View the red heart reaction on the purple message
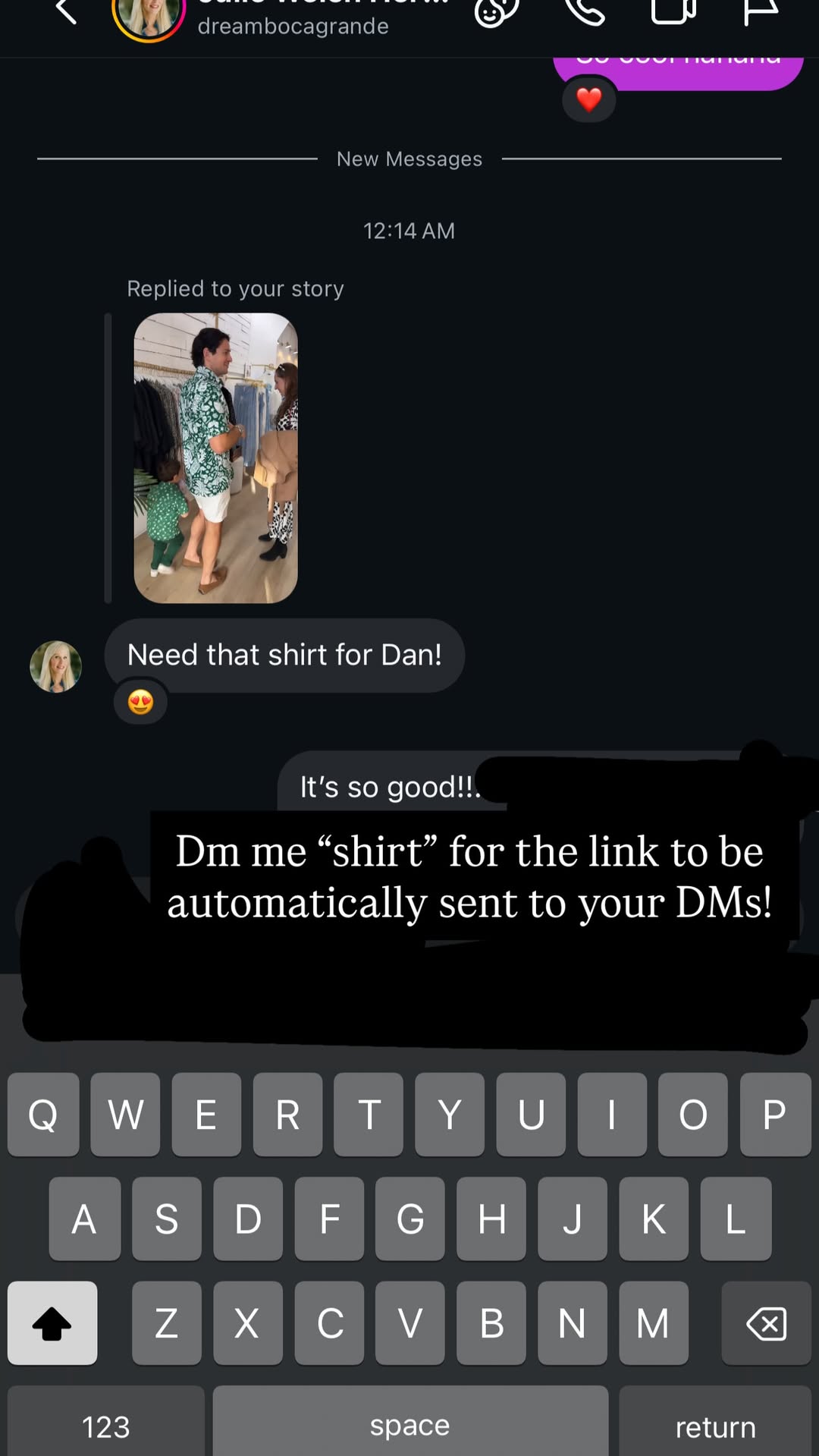 tap(589, 99)
